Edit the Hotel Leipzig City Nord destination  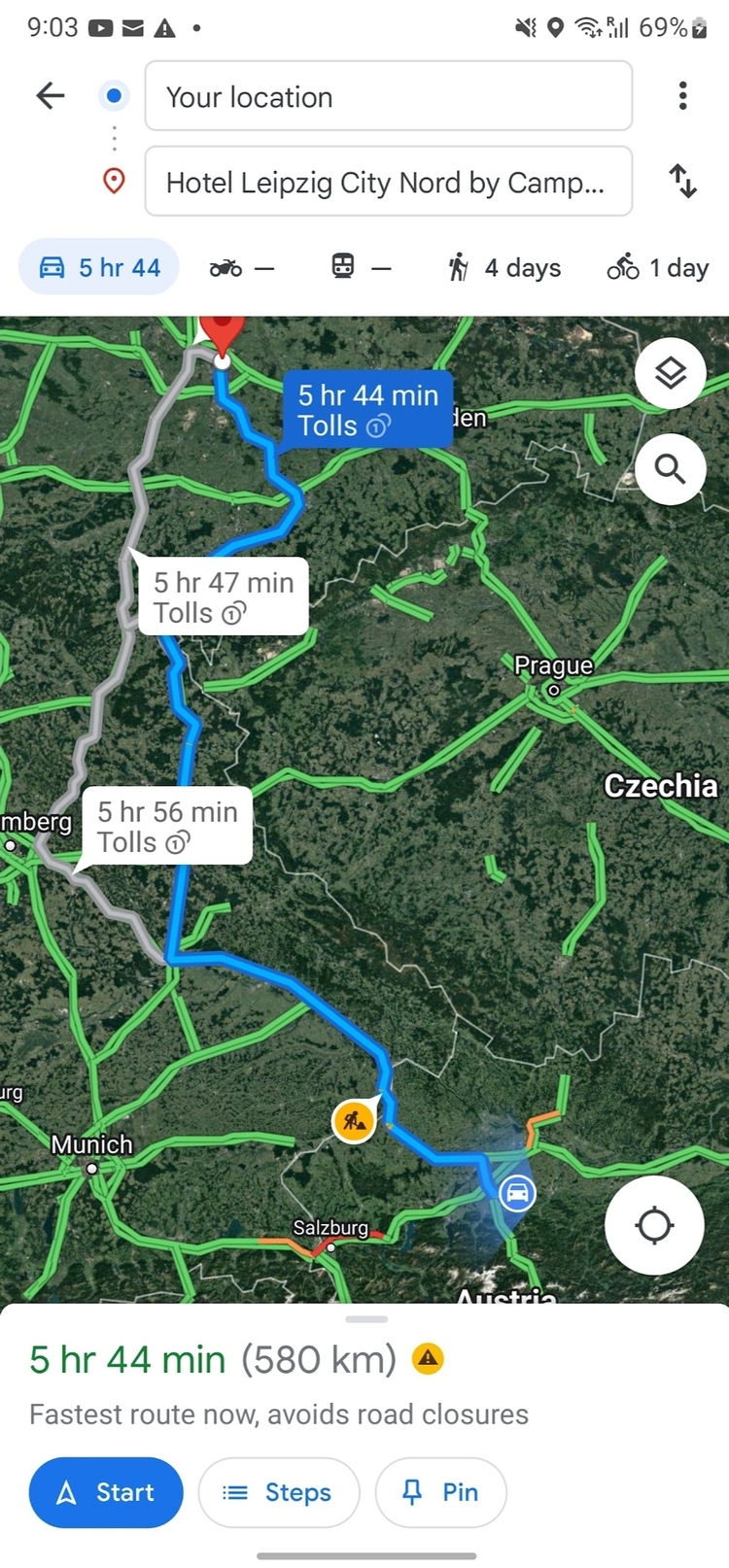pyautogui.click(x=389, y=182)
